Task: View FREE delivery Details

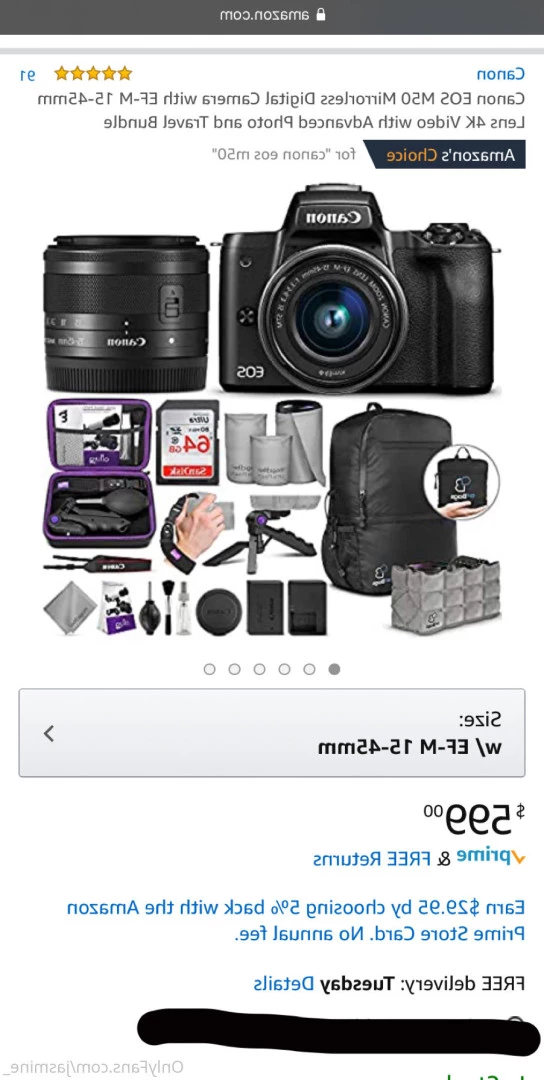Action: (284, 983)
